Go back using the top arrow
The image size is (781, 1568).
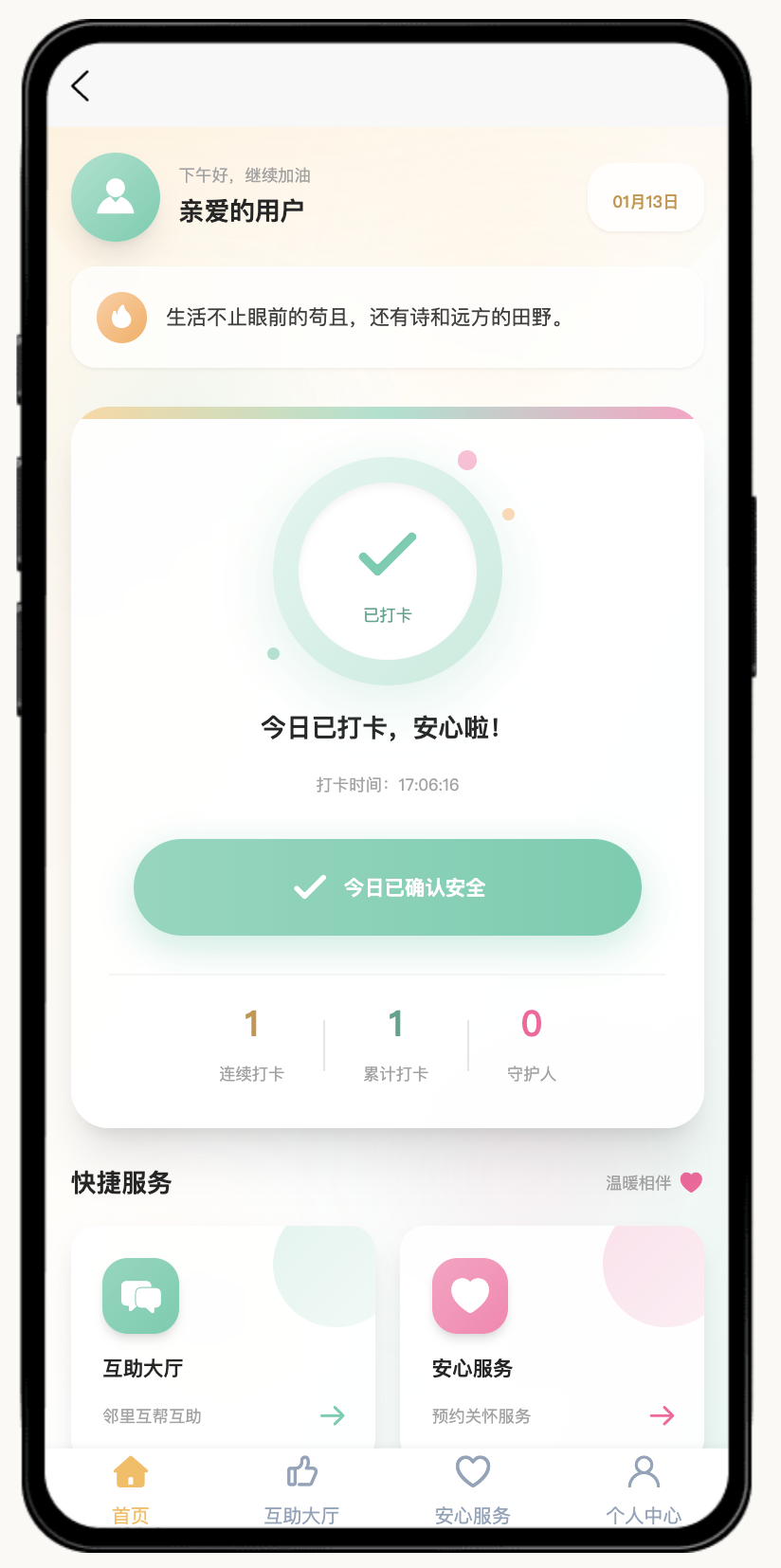pos(81,86)
